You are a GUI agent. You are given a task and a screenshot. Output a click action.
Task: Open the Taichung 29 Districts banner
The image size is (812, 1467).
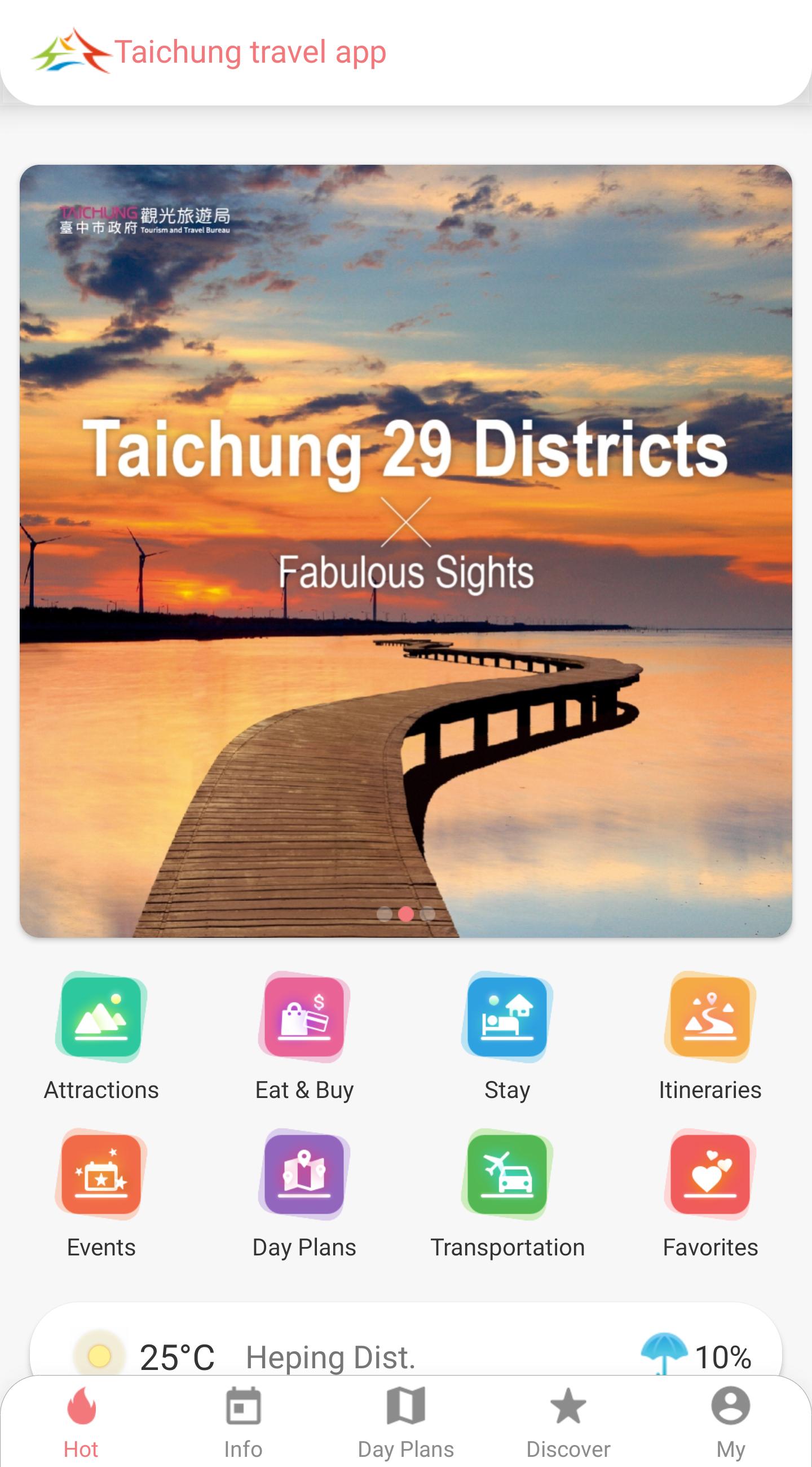[405, 551]
